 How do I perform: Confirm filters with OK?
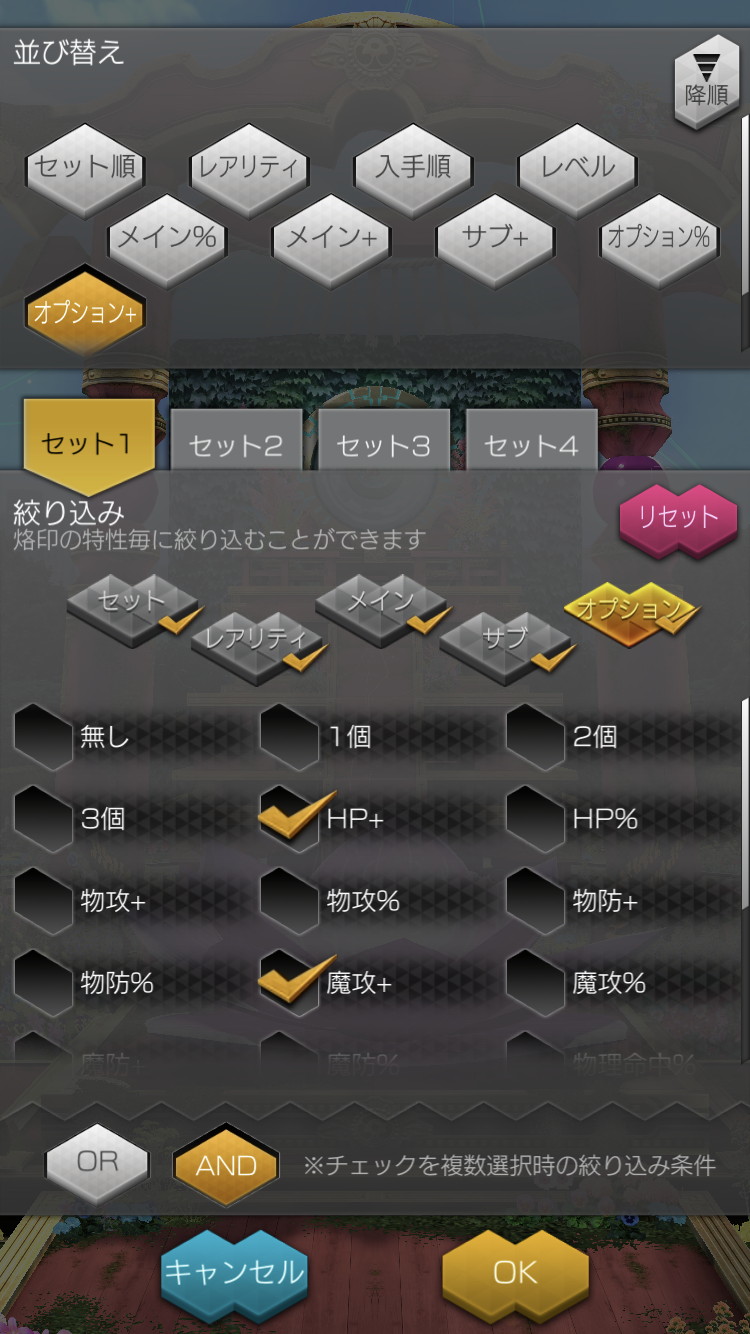515,1272
